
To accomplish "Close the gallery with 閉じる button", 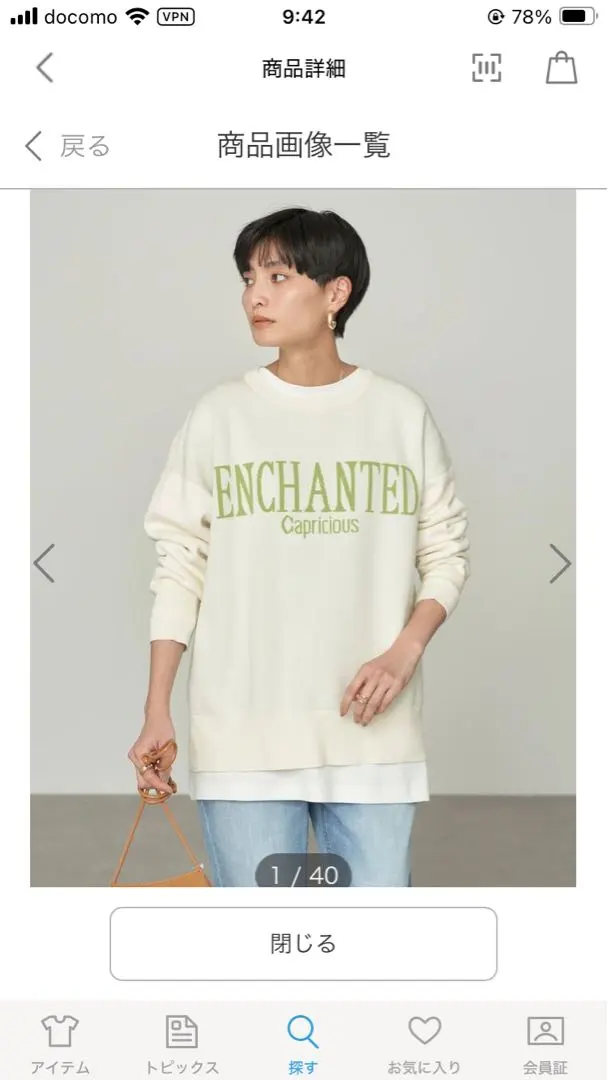I will 303,943.
